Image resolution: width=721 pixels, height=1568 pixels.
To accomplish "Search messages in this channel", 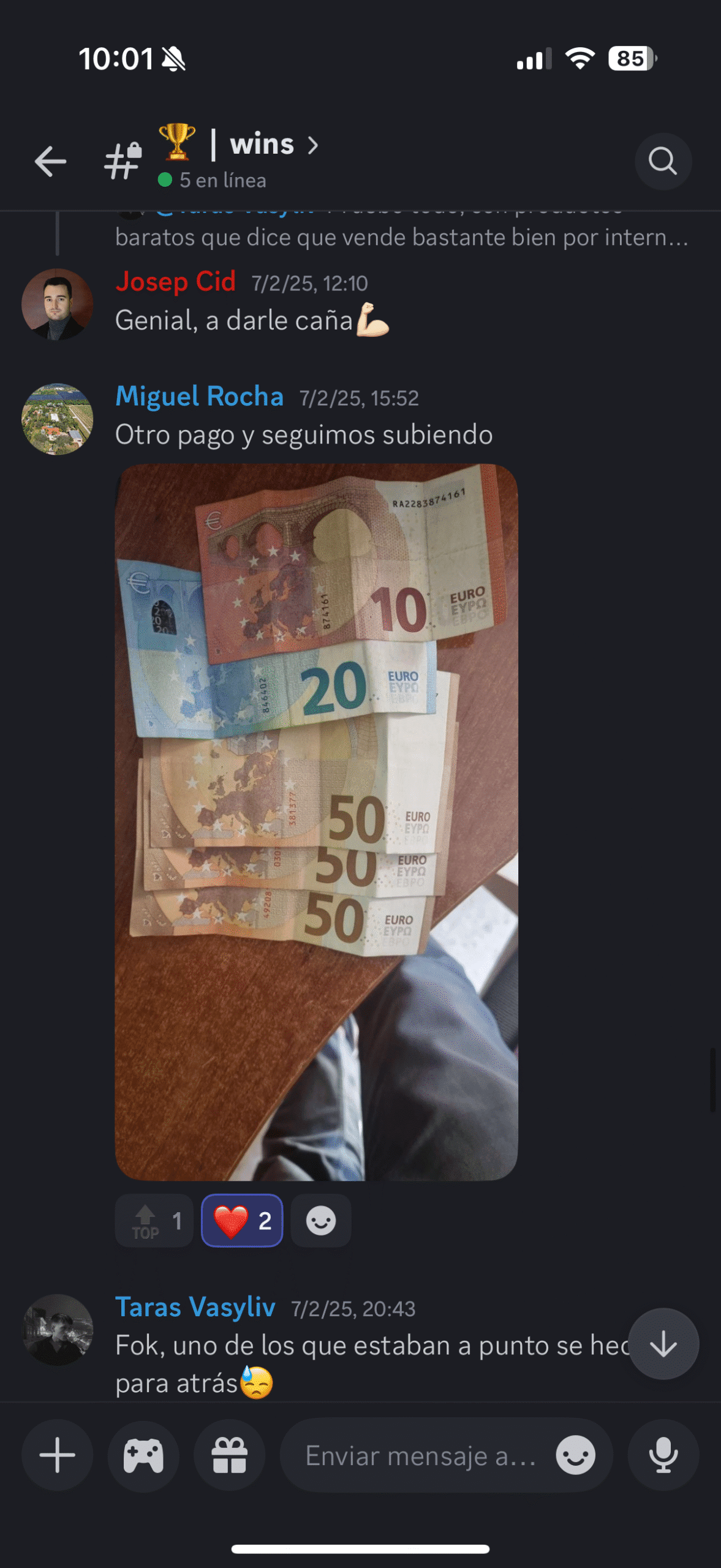I will 663,162.
